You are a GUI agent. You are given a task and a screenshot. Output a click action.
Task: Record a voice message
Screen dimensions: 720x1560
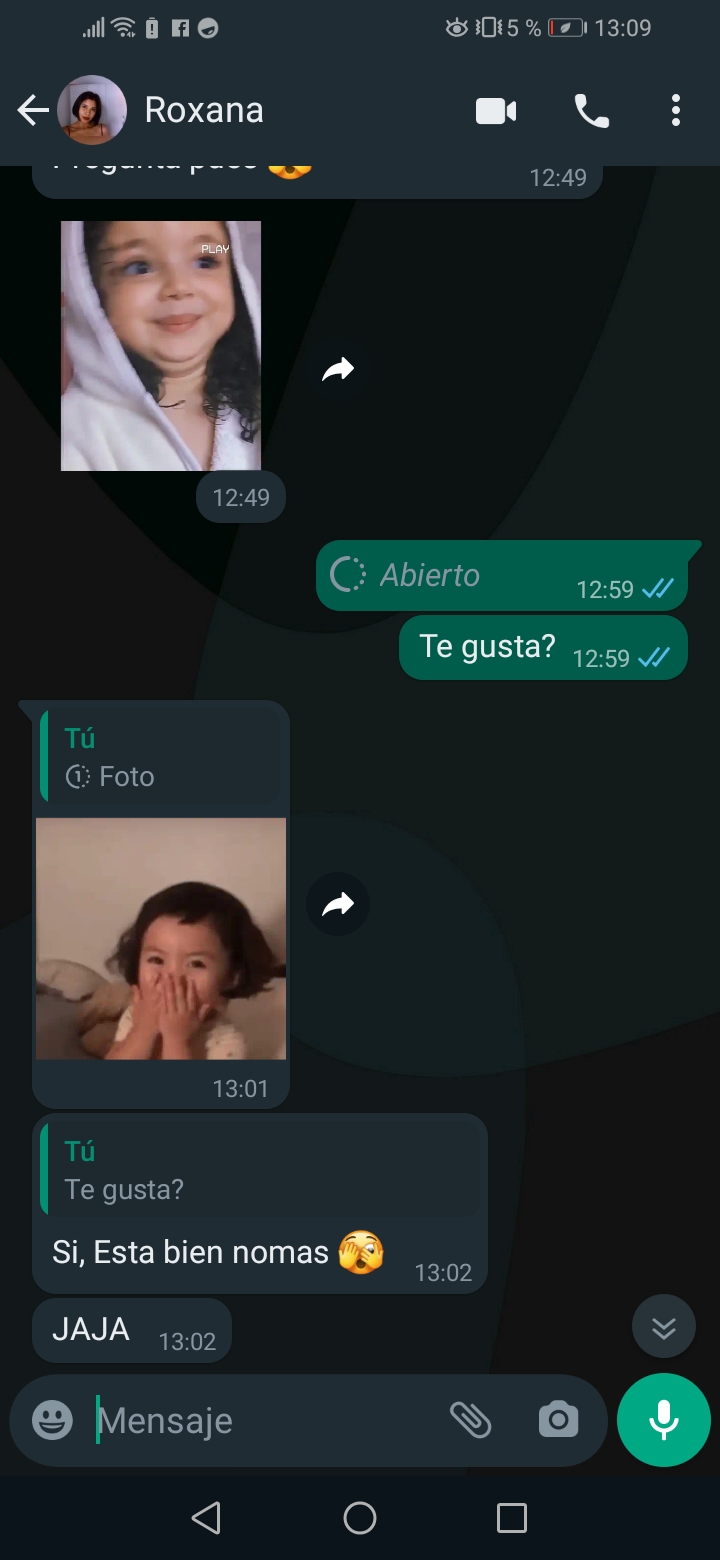(664, 1420)
